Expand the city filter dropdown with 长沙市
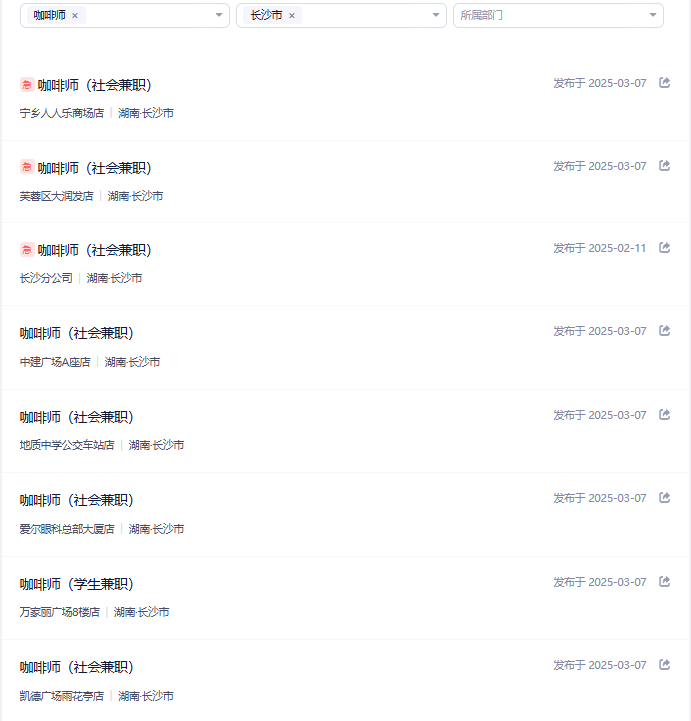 [x=436, y=15]
